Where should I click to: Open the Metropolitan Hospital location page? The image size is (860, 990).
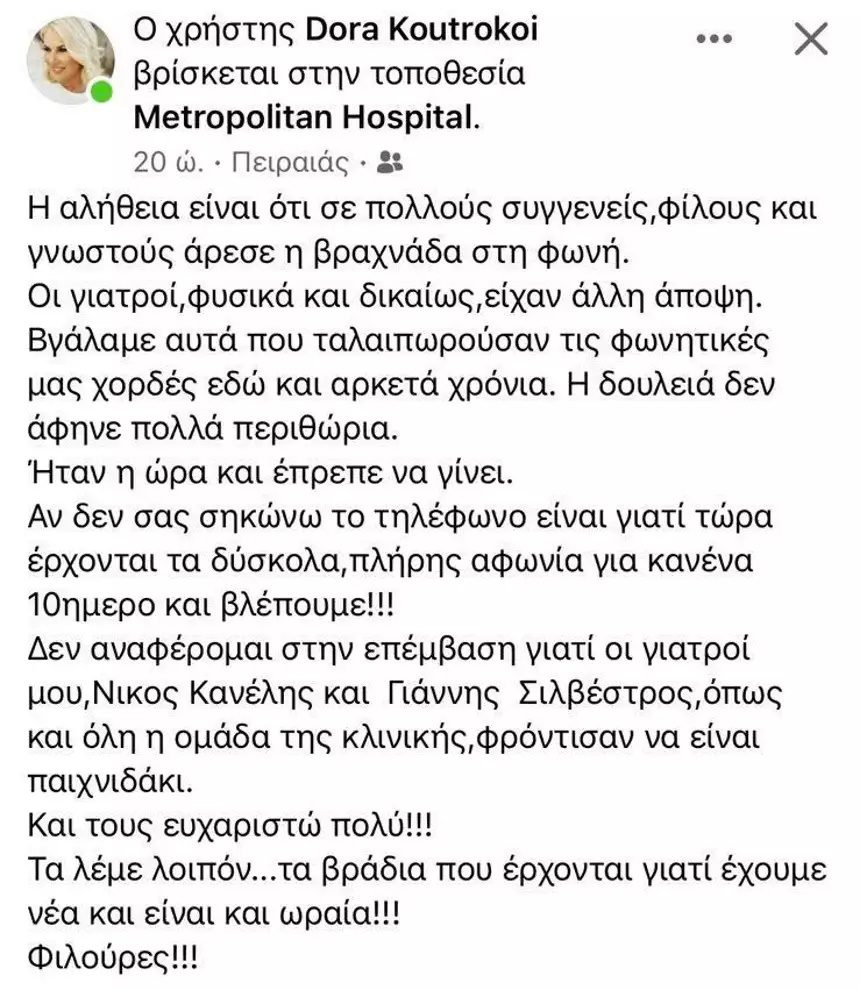pos(304,117)
